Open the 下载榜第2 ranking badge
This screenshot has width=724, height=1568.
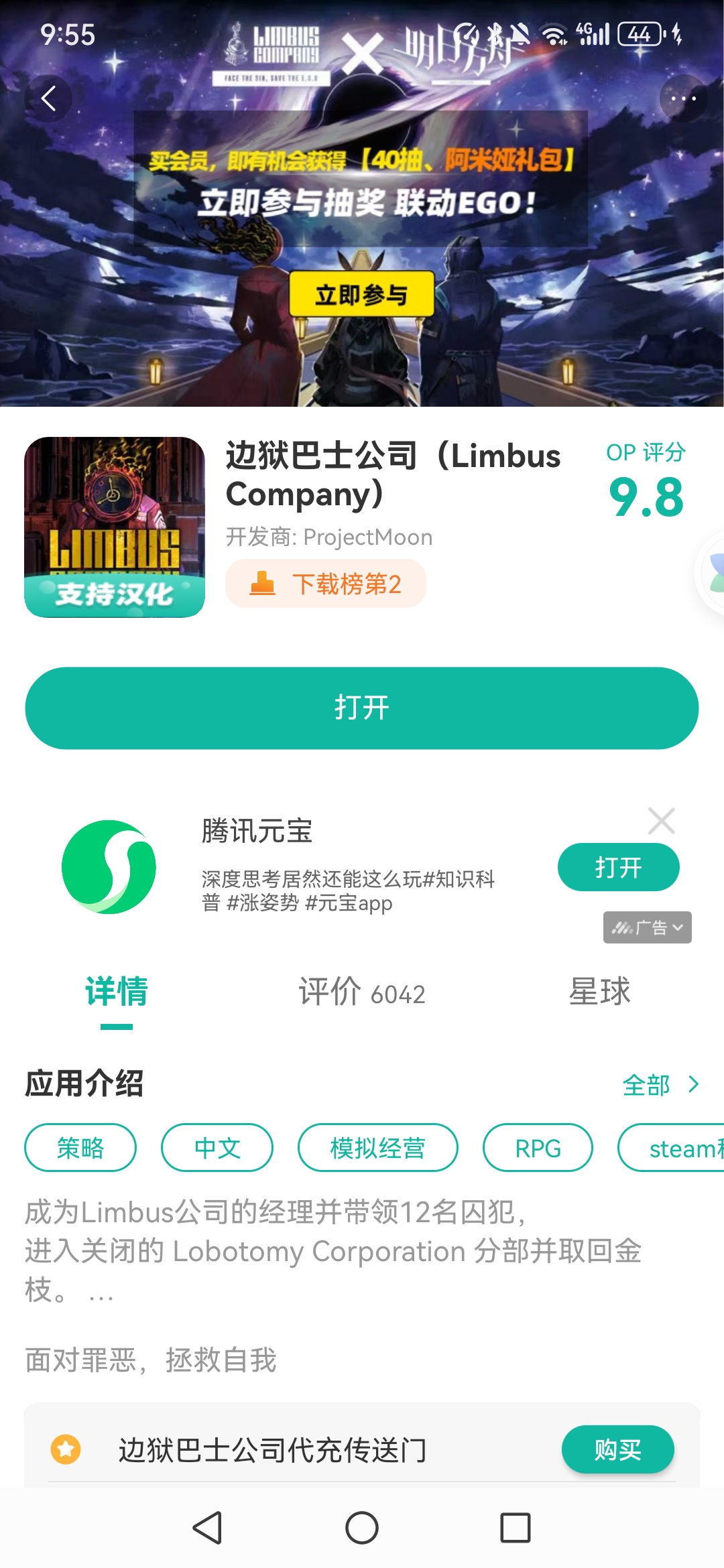(326, 584)
